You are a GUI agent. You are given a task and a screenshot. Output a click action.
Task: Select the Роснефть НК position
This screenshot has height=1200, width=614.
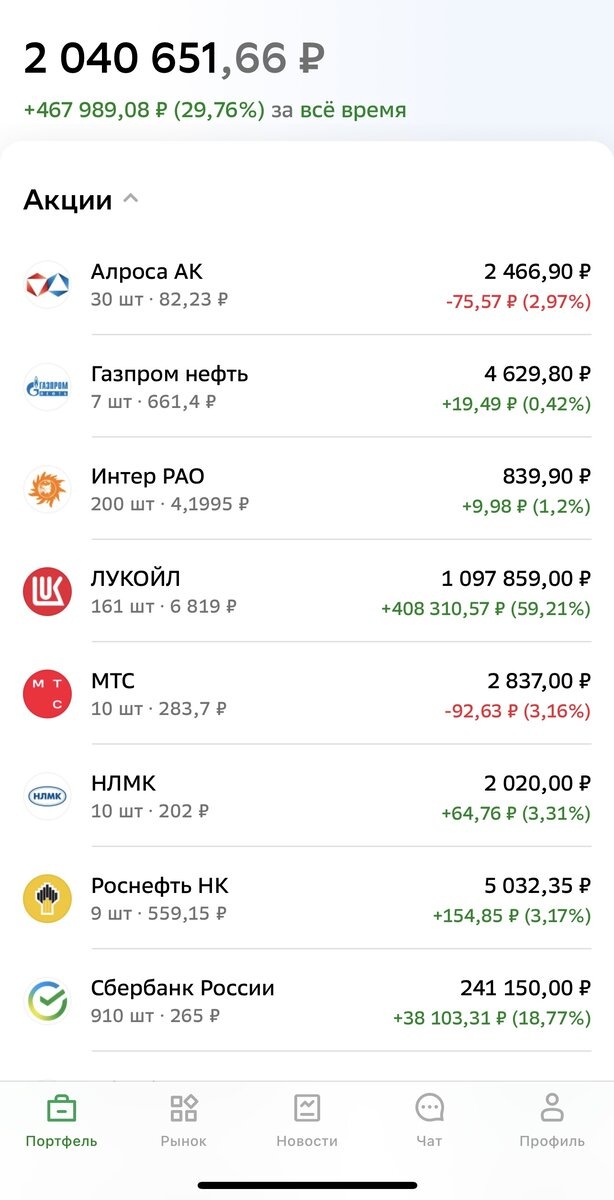coord(307,899)
